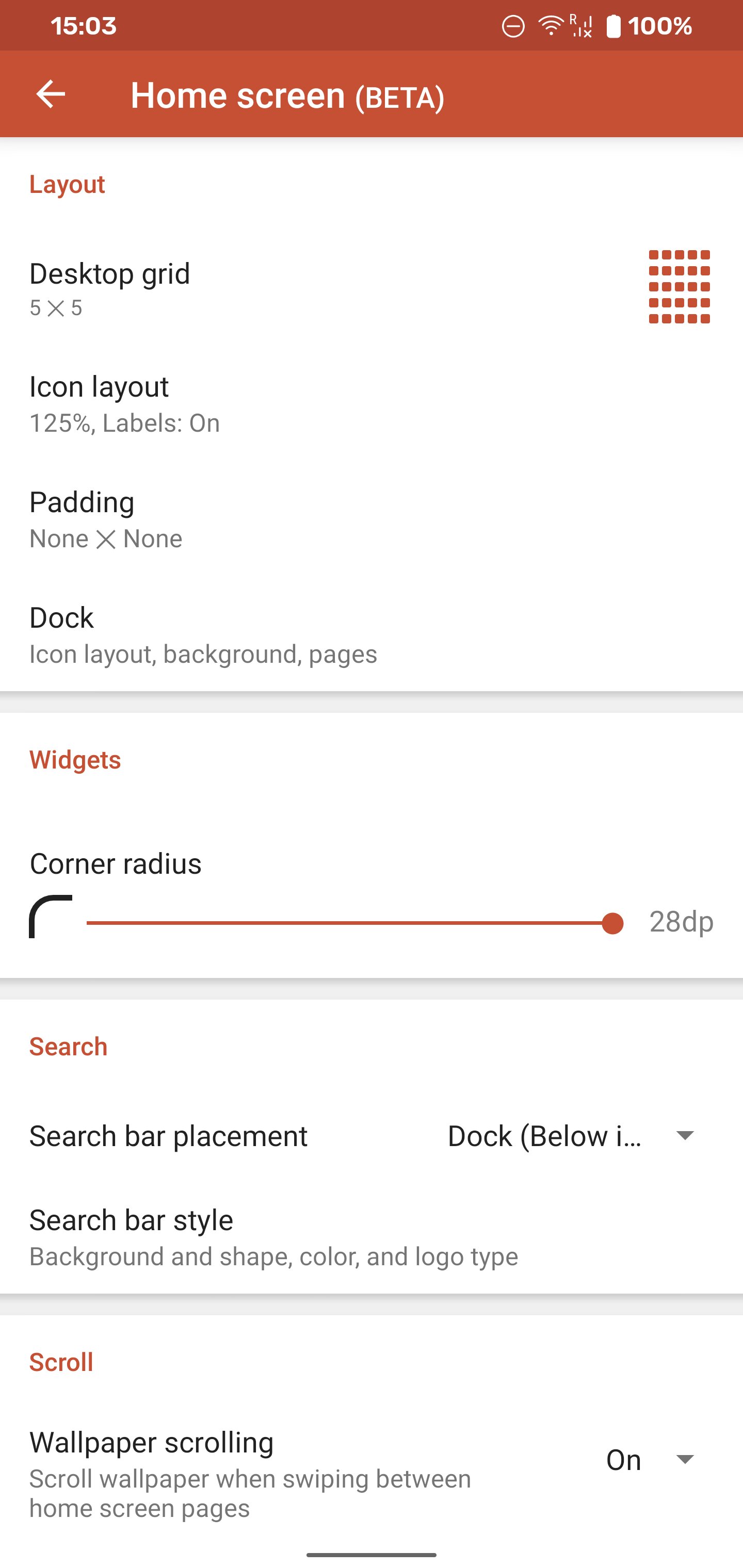The width and height of the screenshot is (743, 1568).
Task: Open Dock settings
Action: pyautogui.click(x=370, y=635)
